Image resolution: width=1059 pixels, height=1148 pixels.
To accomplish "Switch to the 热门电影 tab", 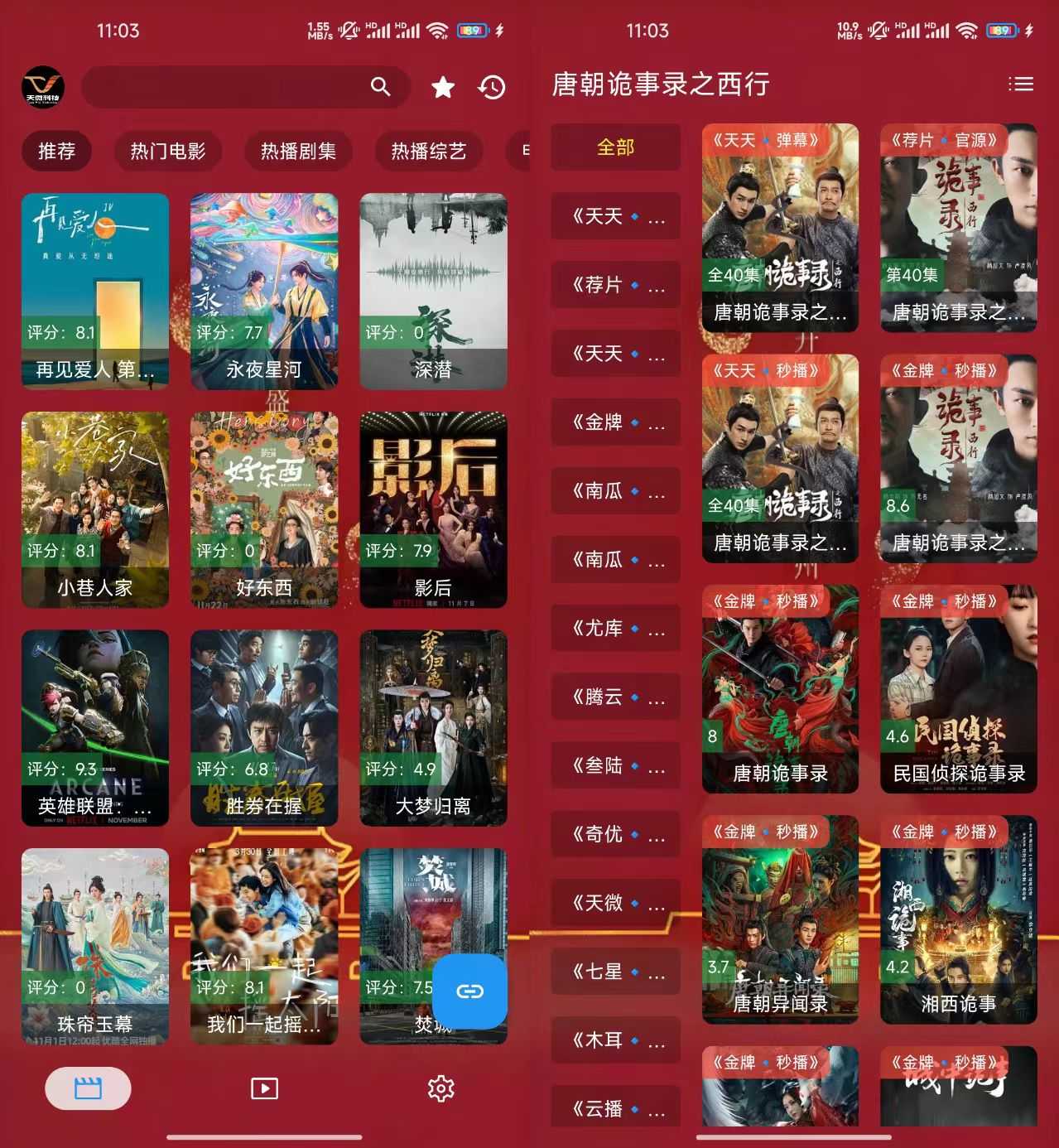I will pos(167,151).
